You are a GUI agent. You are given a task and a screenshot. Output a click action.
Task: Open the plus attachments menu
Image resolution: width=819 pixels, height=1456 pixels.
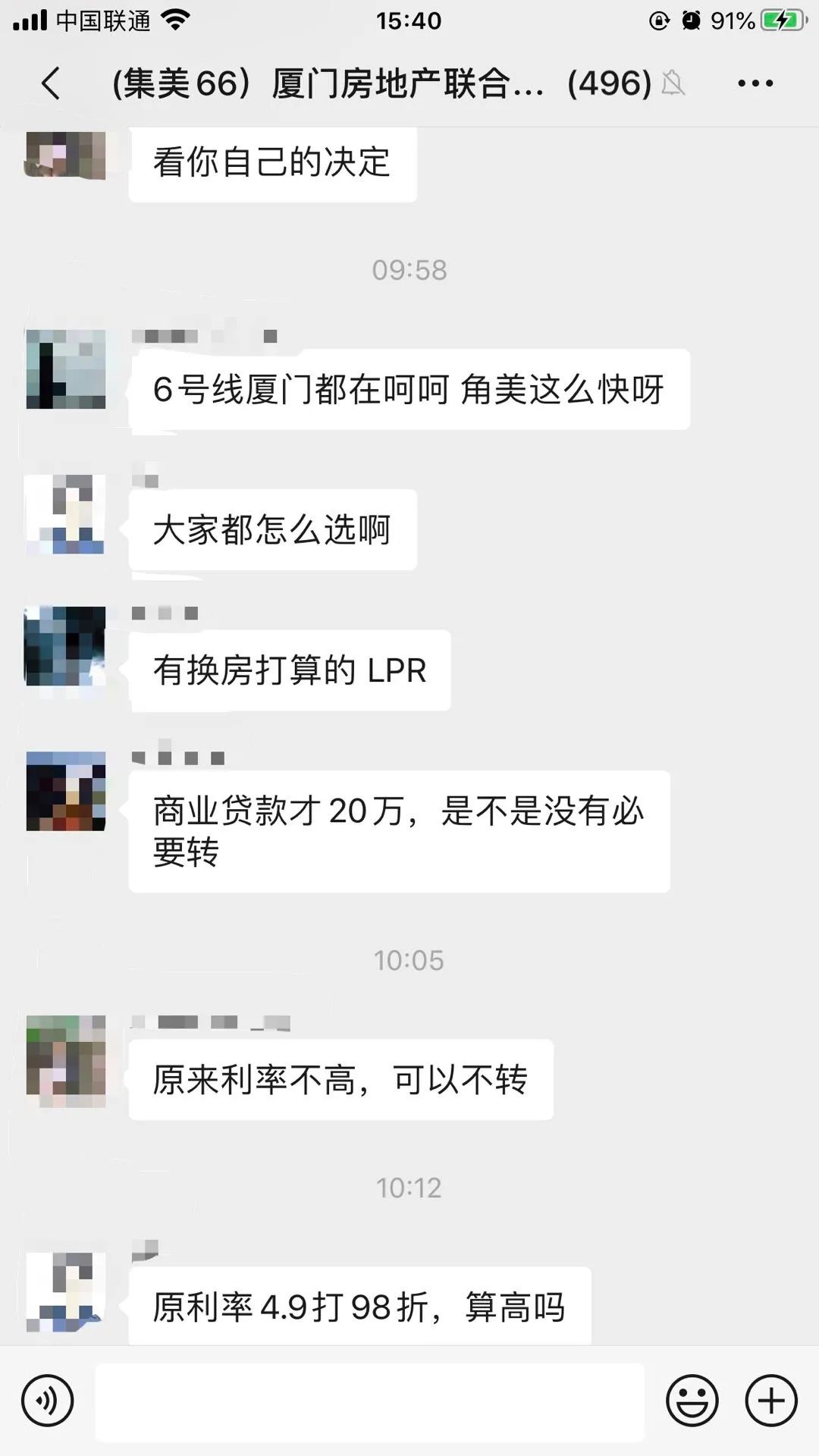771,1401
